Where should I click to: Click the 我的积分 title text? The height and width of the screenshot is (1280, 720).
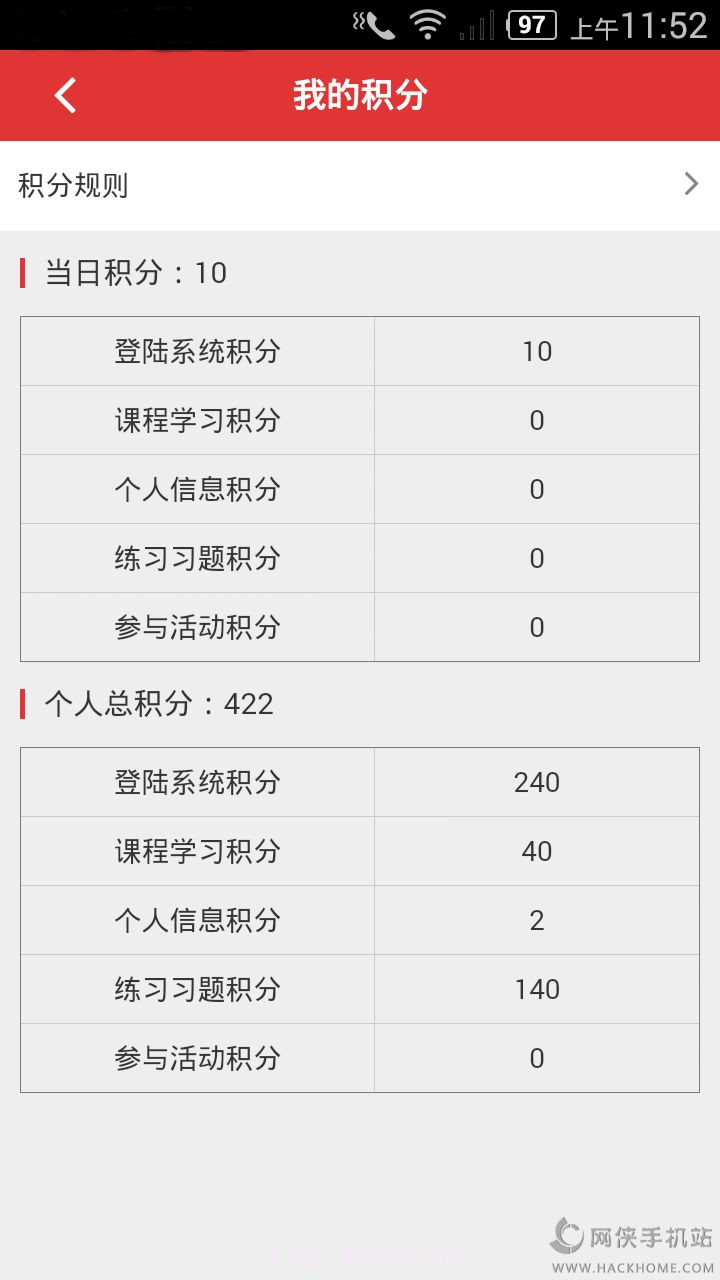tap(360, 95)
